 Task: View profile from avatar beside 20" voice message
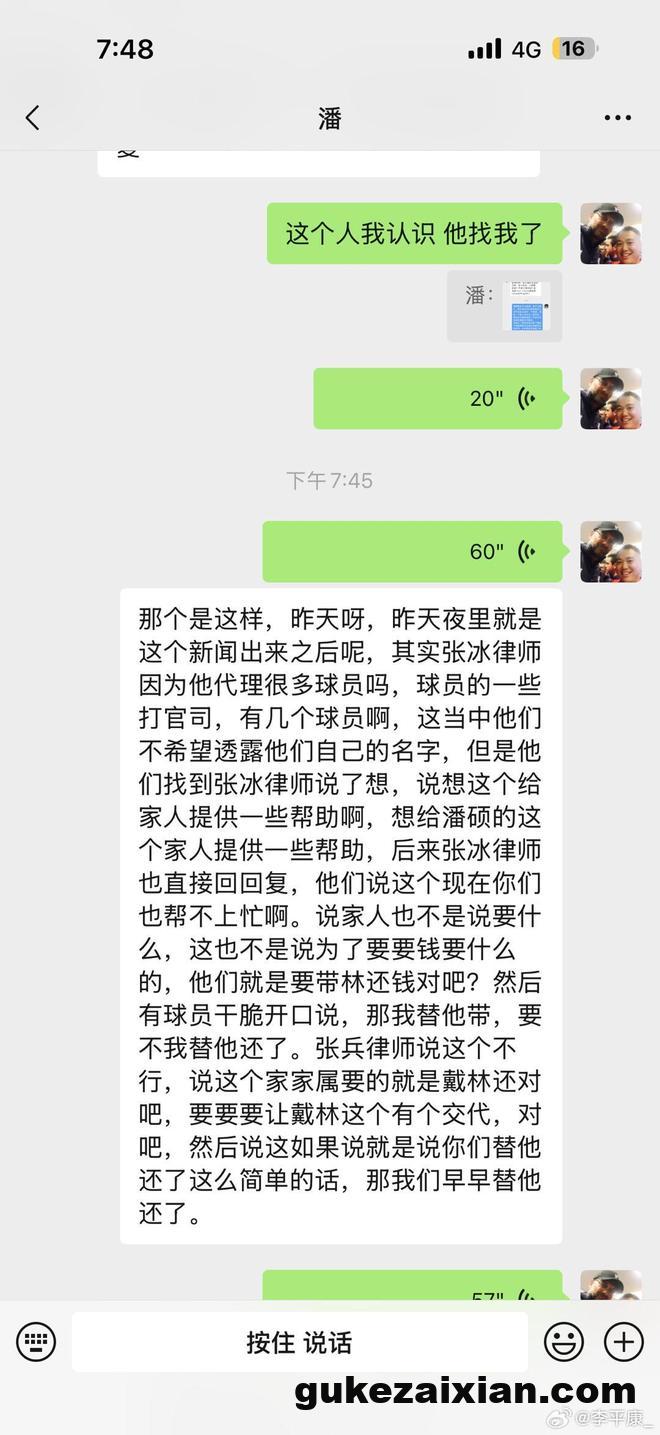tap(610, 399)
